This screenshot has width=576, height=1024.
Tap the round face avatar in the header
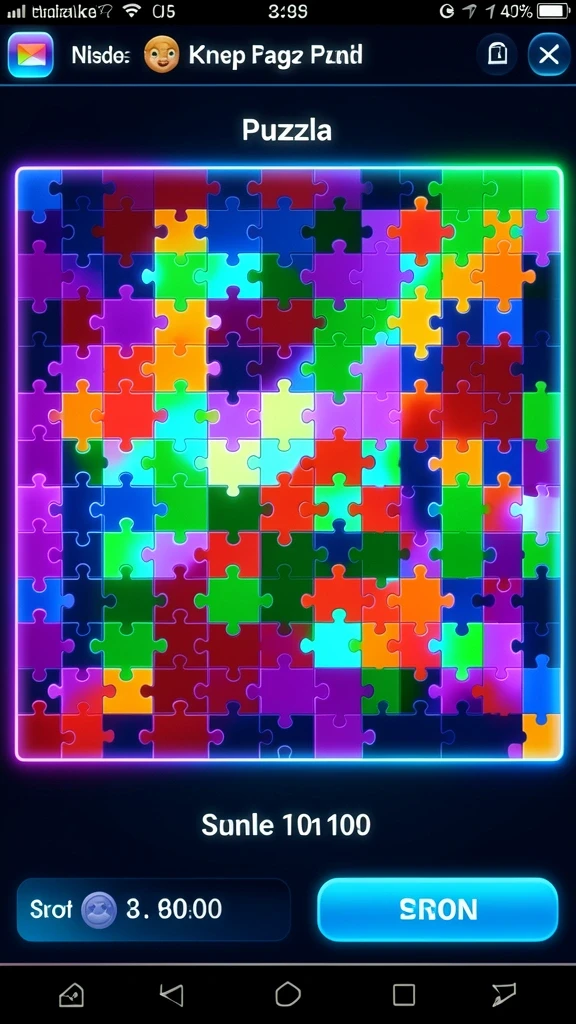tap(161, 55)
